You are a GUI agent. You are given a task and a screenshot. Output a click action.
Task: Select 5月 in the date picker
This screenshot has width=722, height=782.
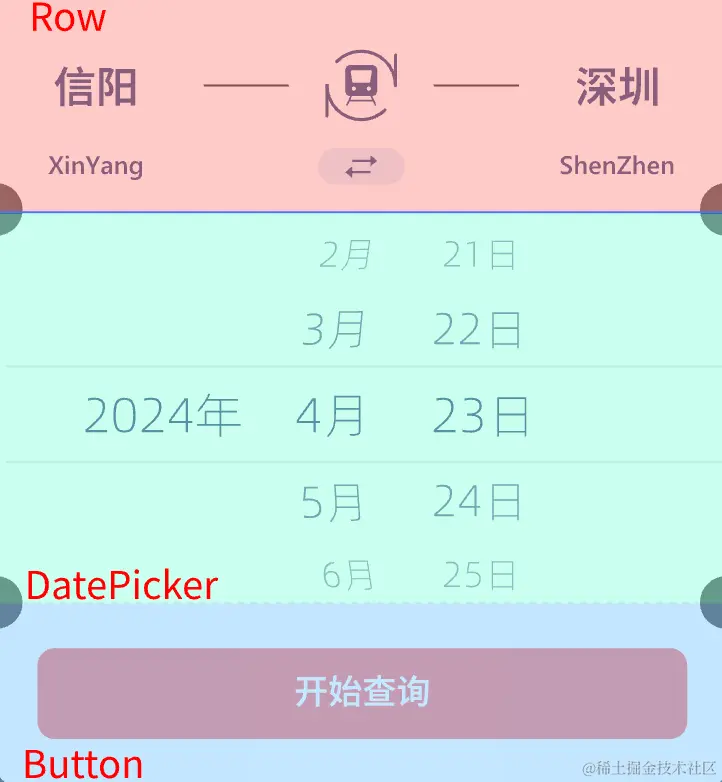[x=333, y=502]
